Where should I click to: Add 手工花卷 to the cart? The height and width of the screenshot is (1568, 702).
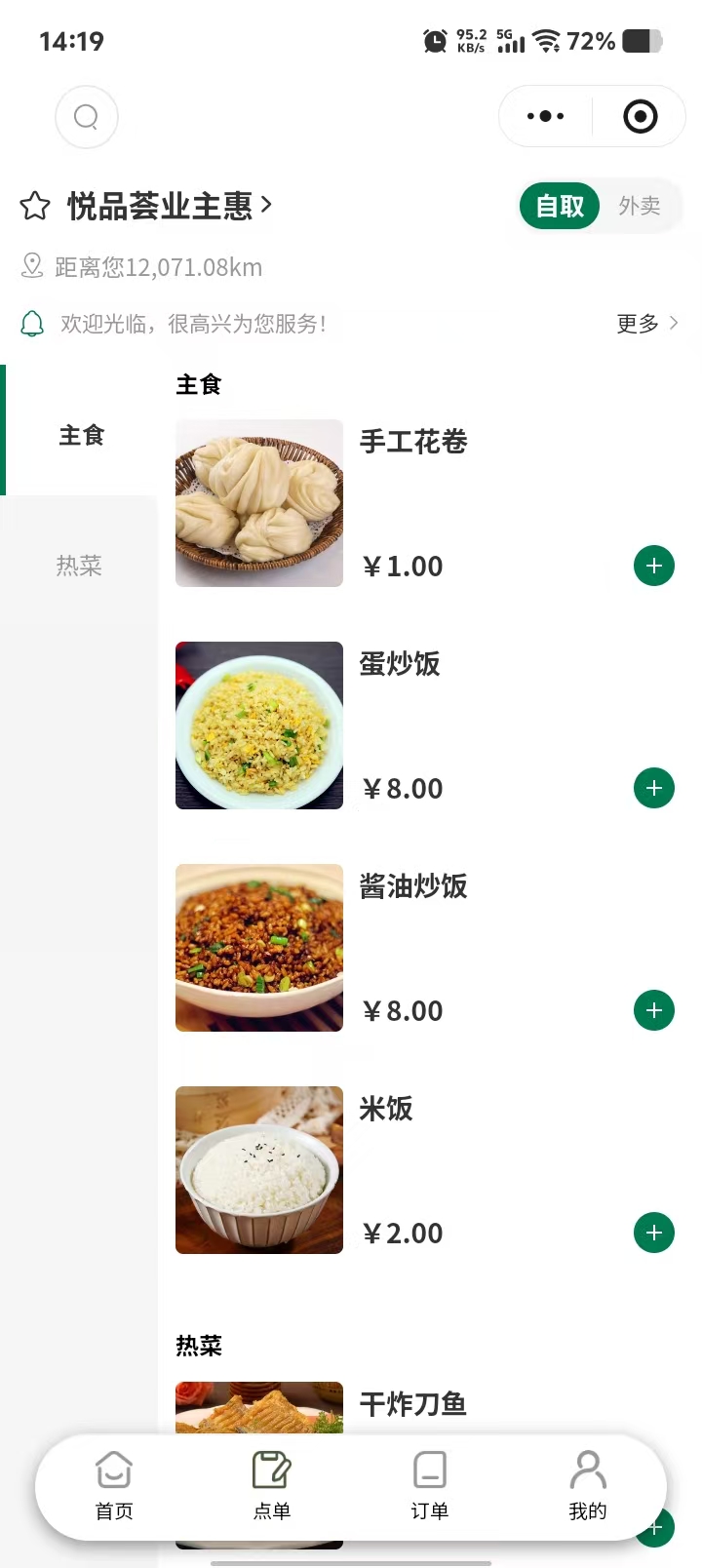tap(654, 566)
